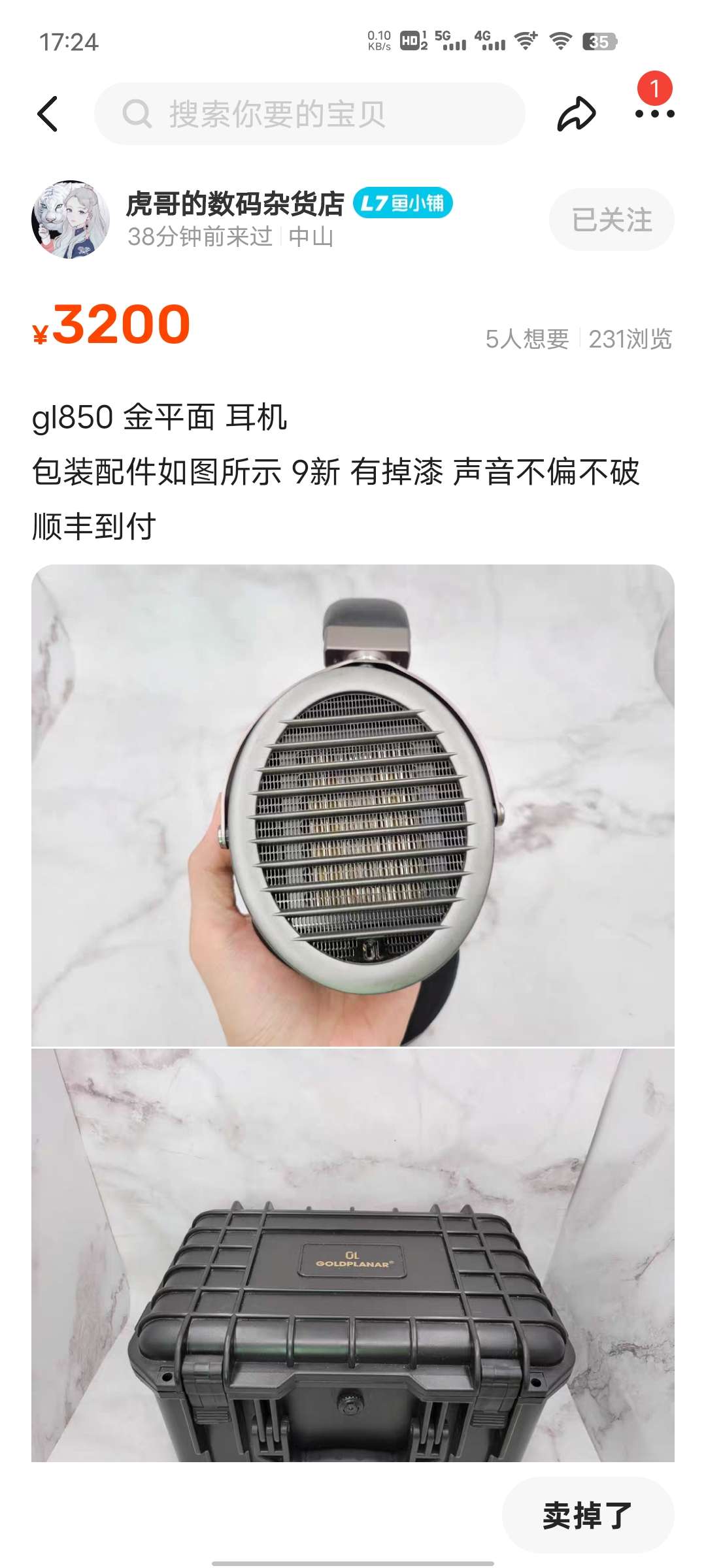Tap the 卖掉了 sold button
Image resolution: width=706 pixels, height=1568 pixels.
(x=587, y=1514)
